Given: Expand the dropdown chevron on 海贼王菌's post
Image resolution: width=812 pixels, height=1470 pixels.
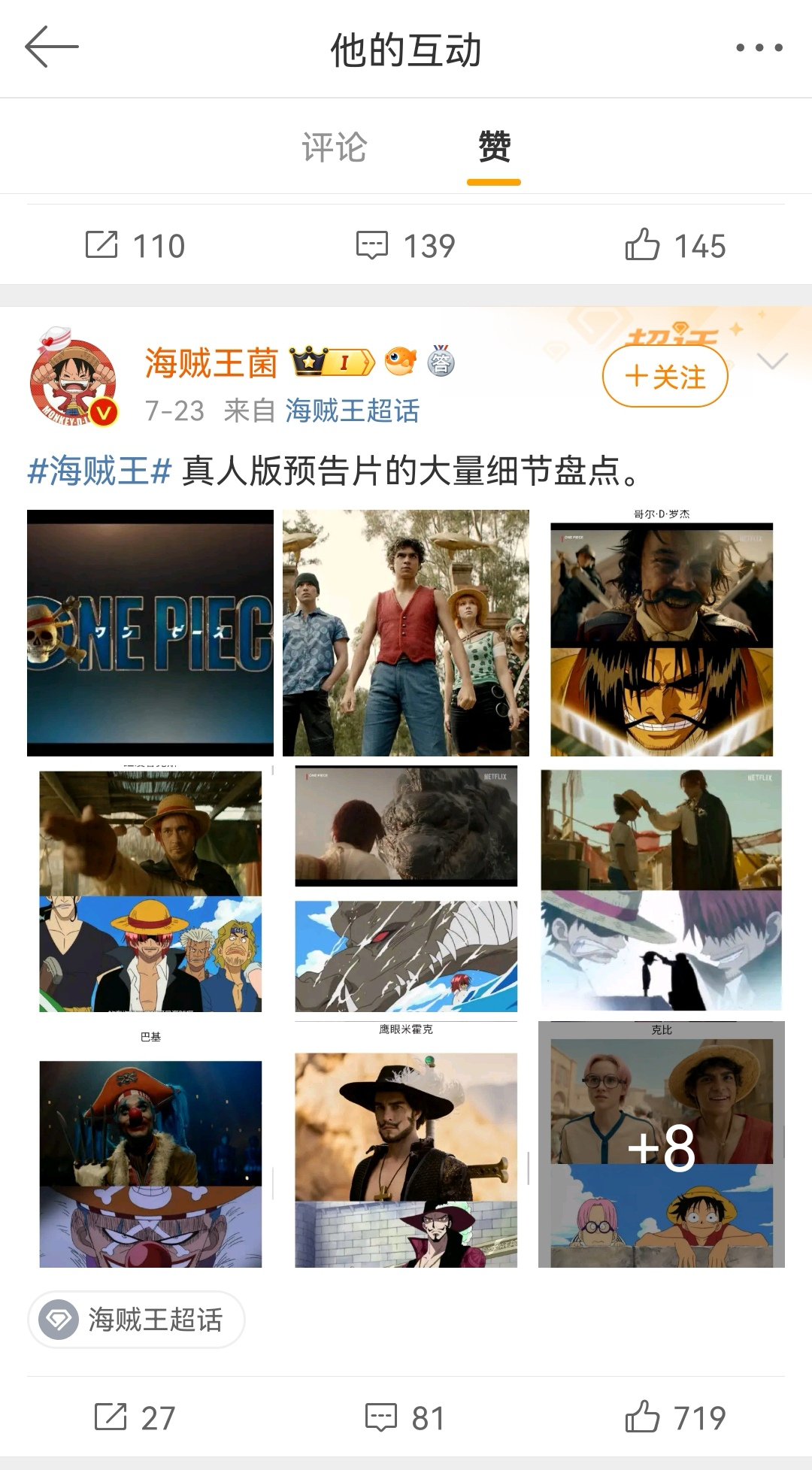Looking at the screenshot, I should (x=772, y=362).
